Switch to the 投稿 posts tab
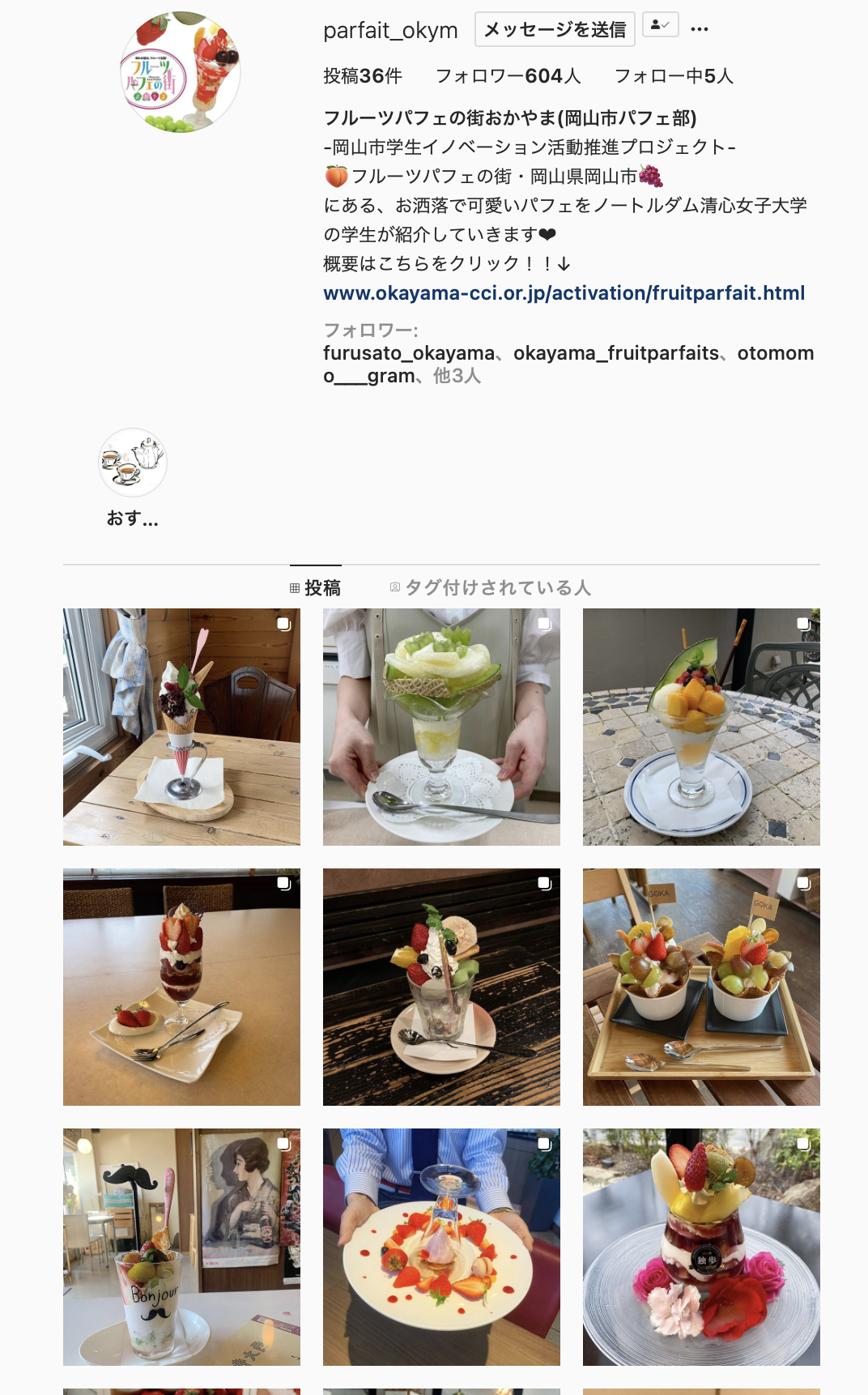This screenshot has width=868, height=1395. click(x=315, y=587)
